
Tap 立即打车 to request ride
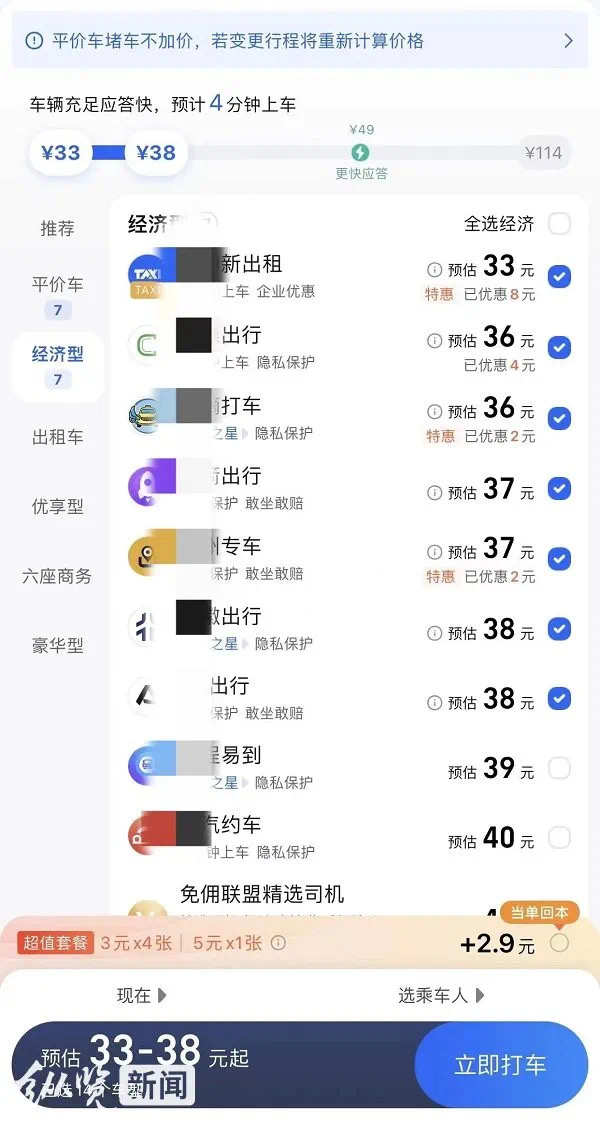point(500,1065)
